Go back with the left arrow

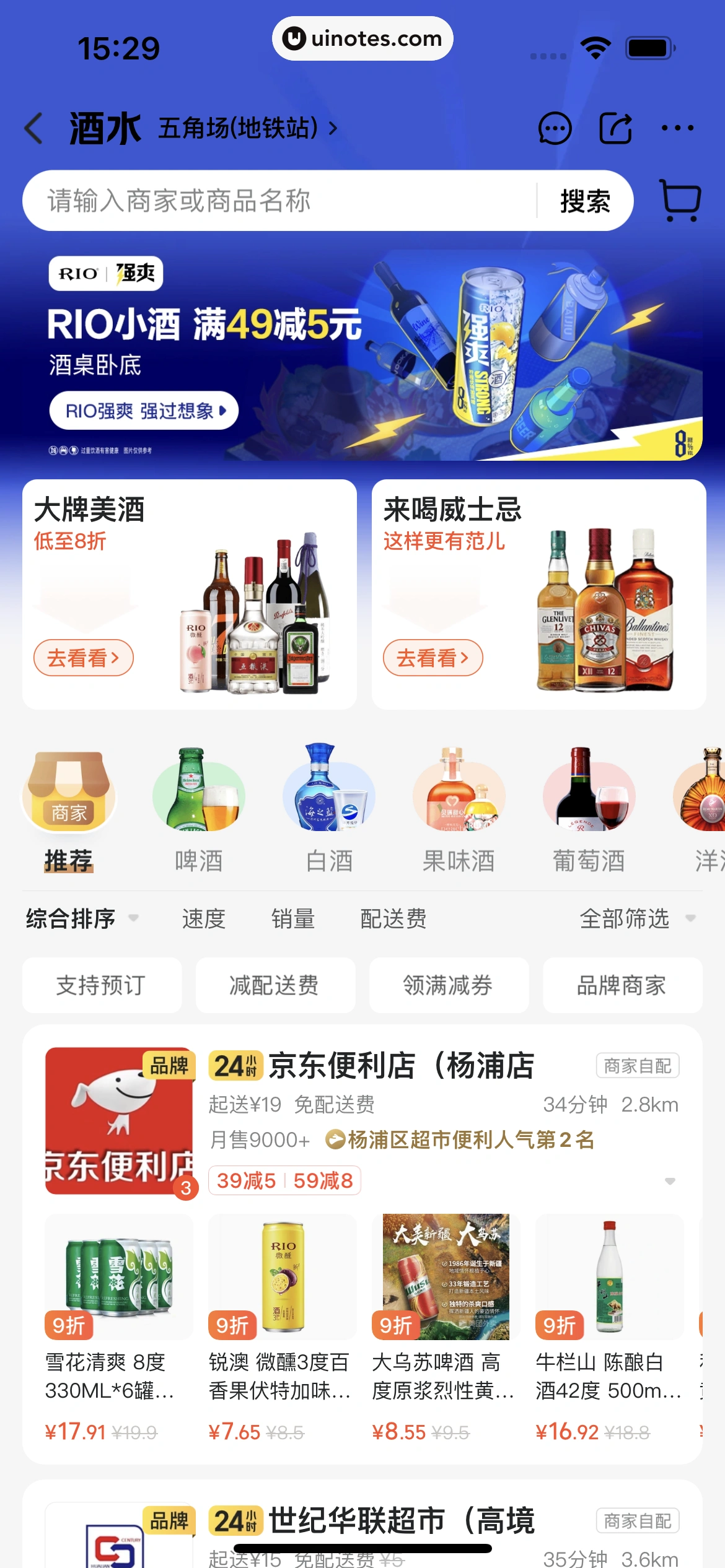(x=33, y=128)
